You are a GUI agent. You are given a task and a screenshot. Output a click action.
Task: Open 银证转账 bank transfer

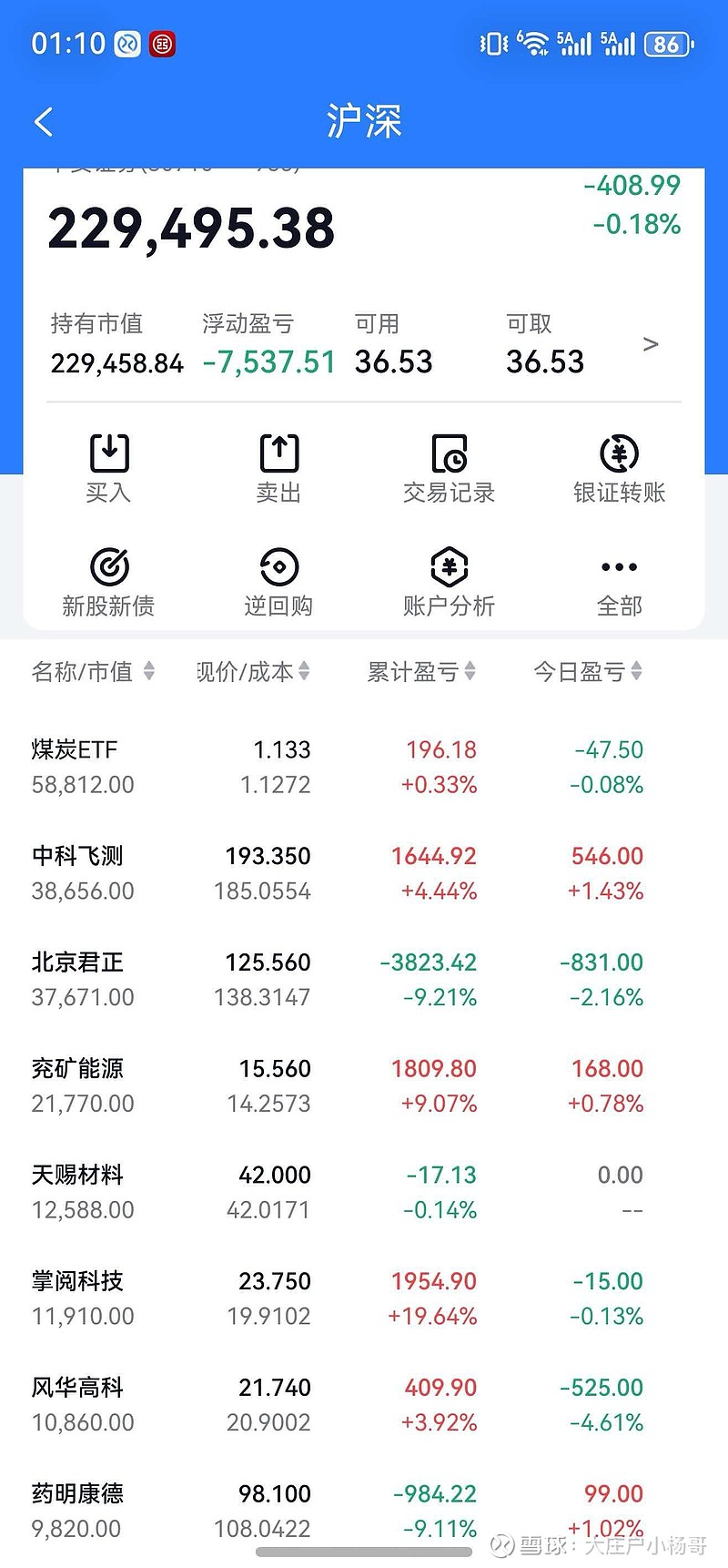point(619,468)
